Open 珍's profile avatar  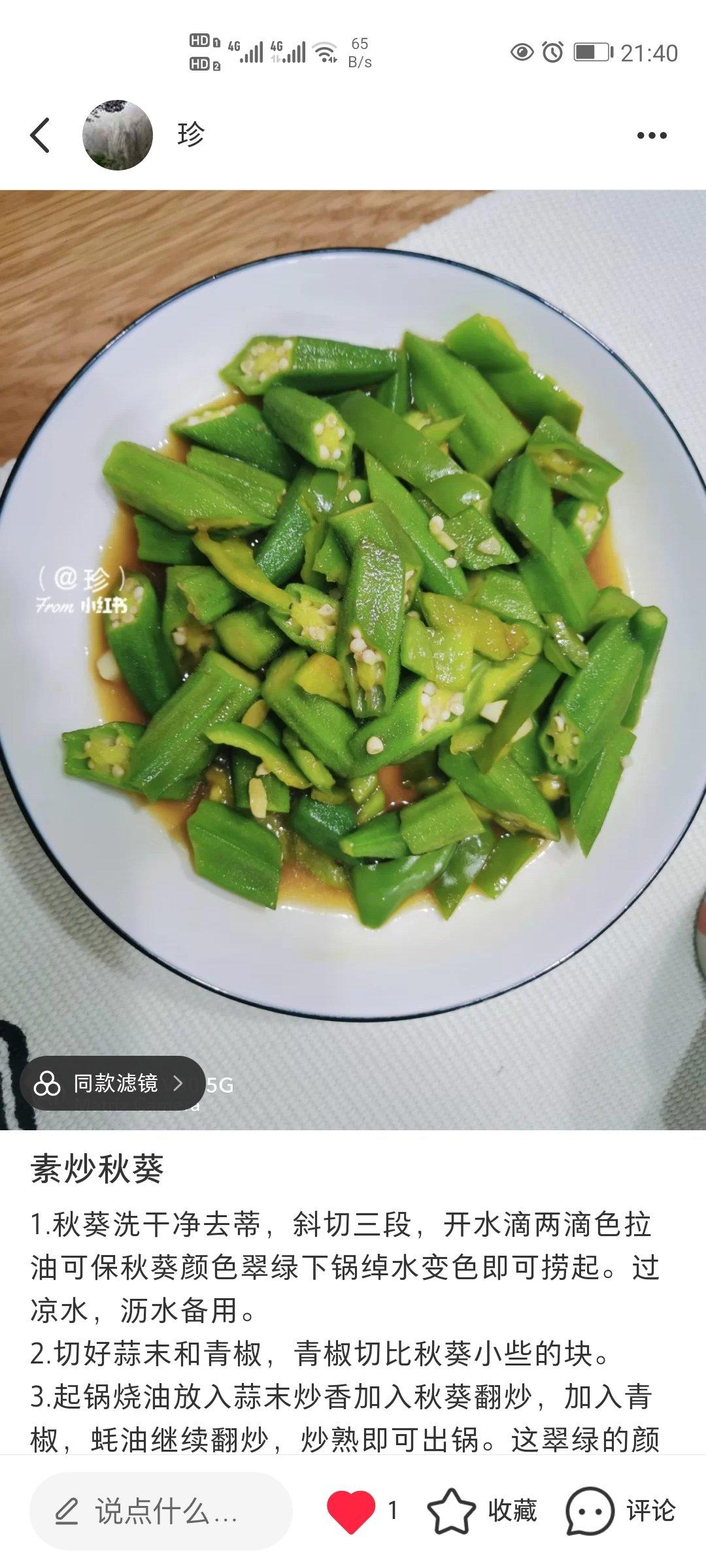coord(118,135)
